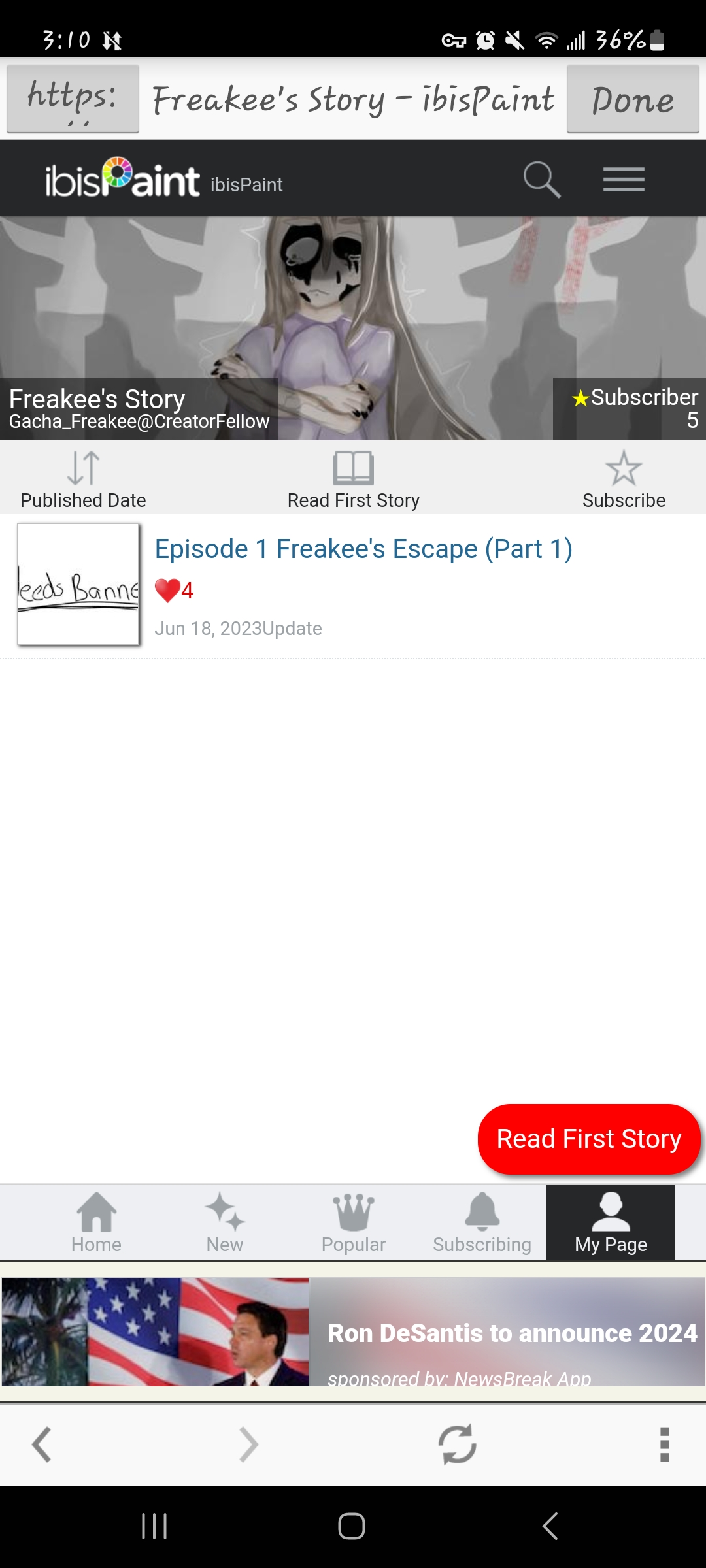Open the hamburger menu
Screen dimensions: 706x1568
pos(623,179)
